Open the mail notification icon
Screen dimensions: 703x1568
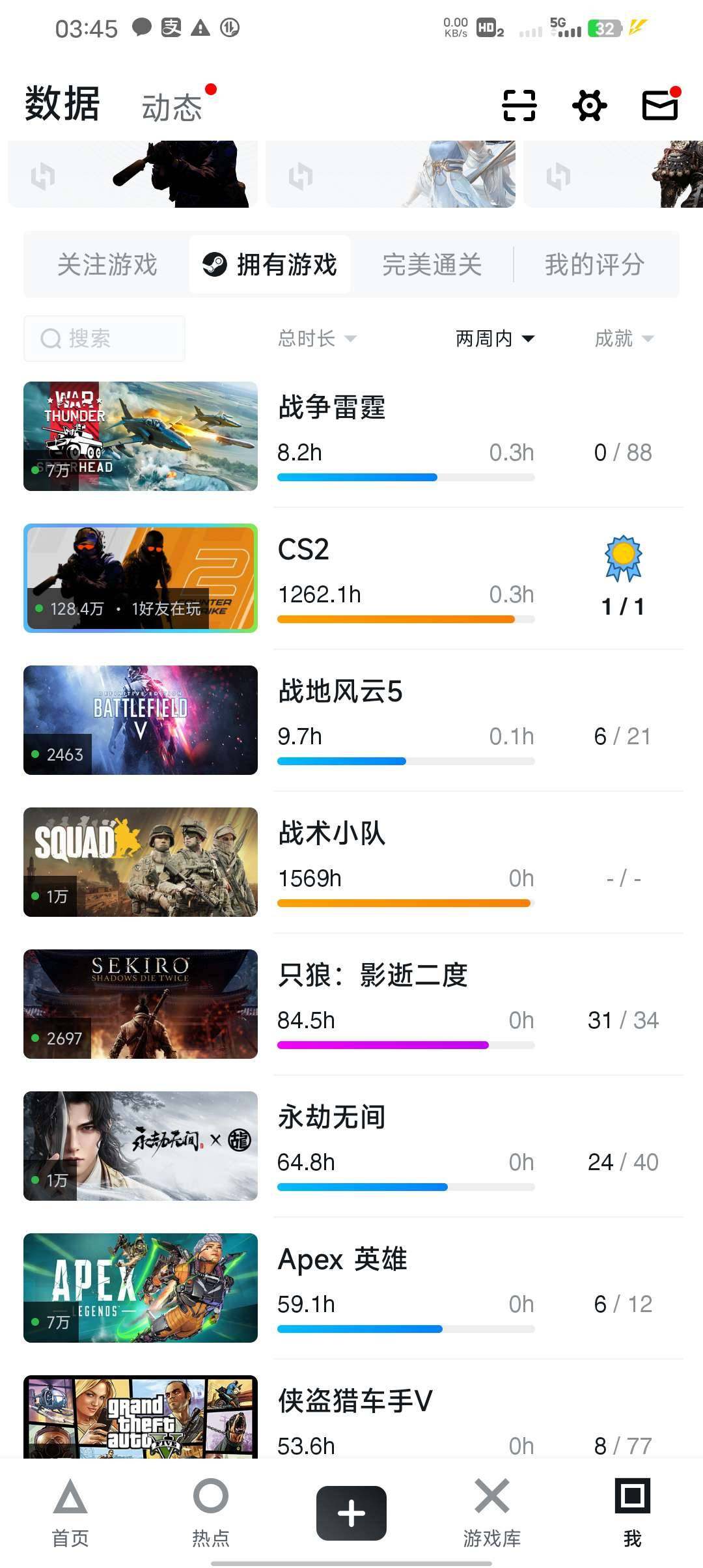pos(659,105)
